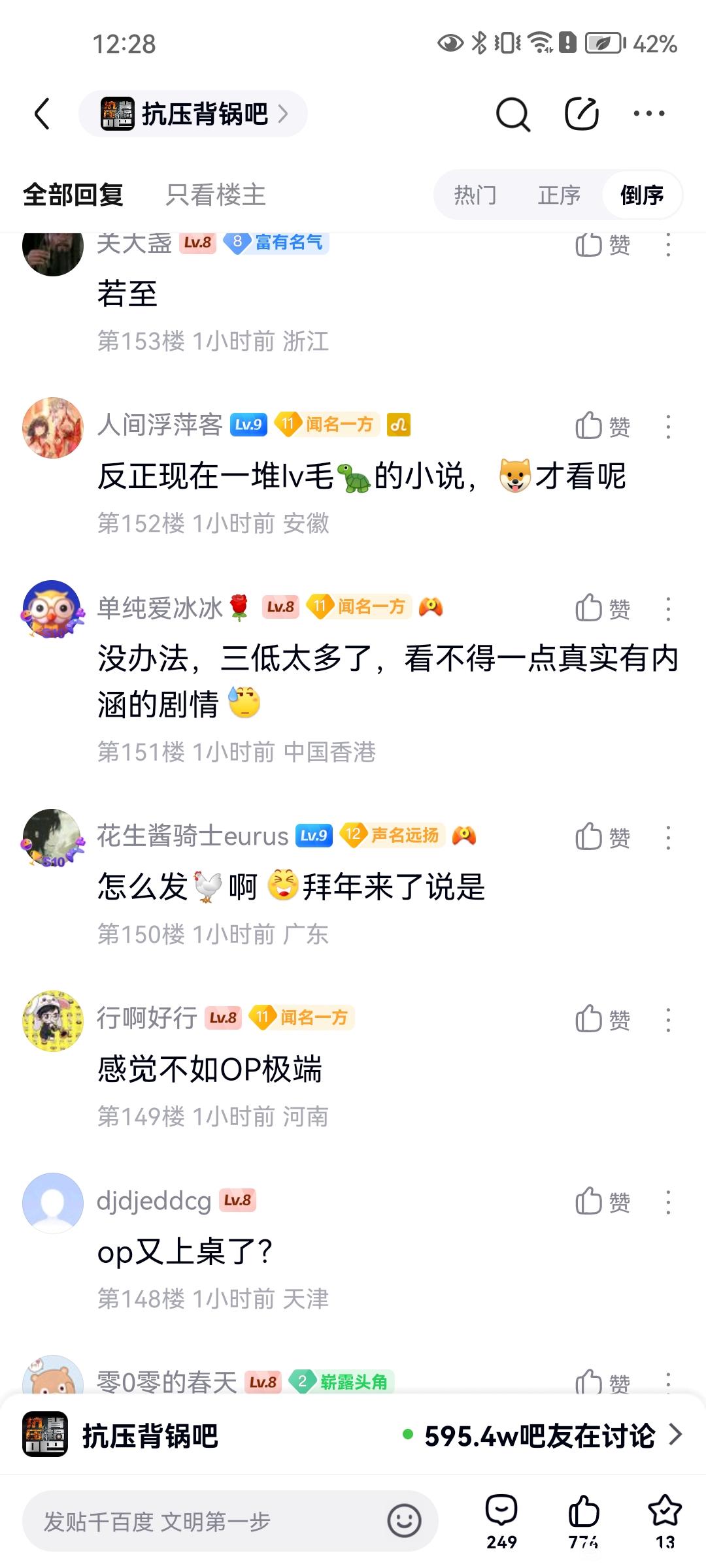Image resolution: width=706 pixels, height=1568 pixels.
Task: Tap the 发贴千百度 reply input box
Action: click(x=203, y=1522)
